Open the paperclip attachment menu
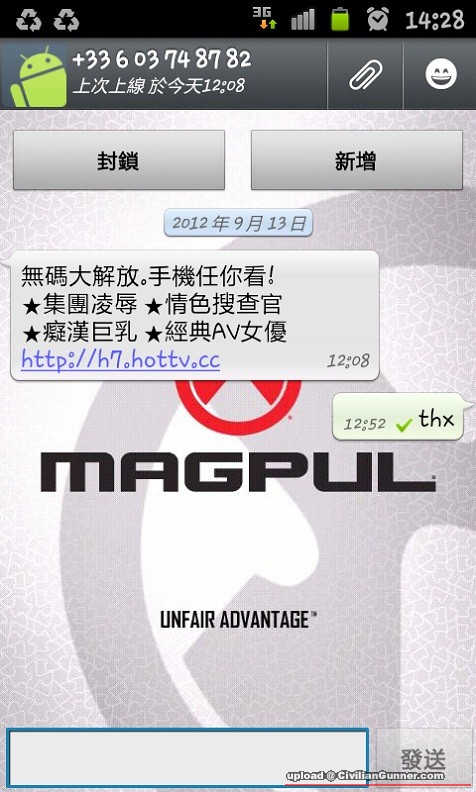This screenshot has width=476, height=792. (365, 75)
